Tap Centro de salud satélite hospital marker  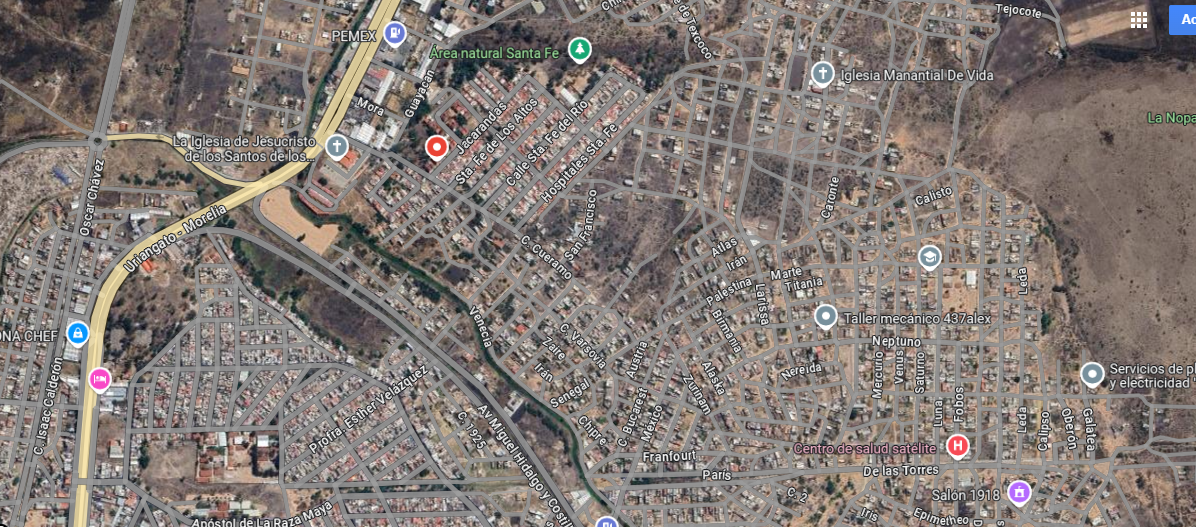click(958, 446)
